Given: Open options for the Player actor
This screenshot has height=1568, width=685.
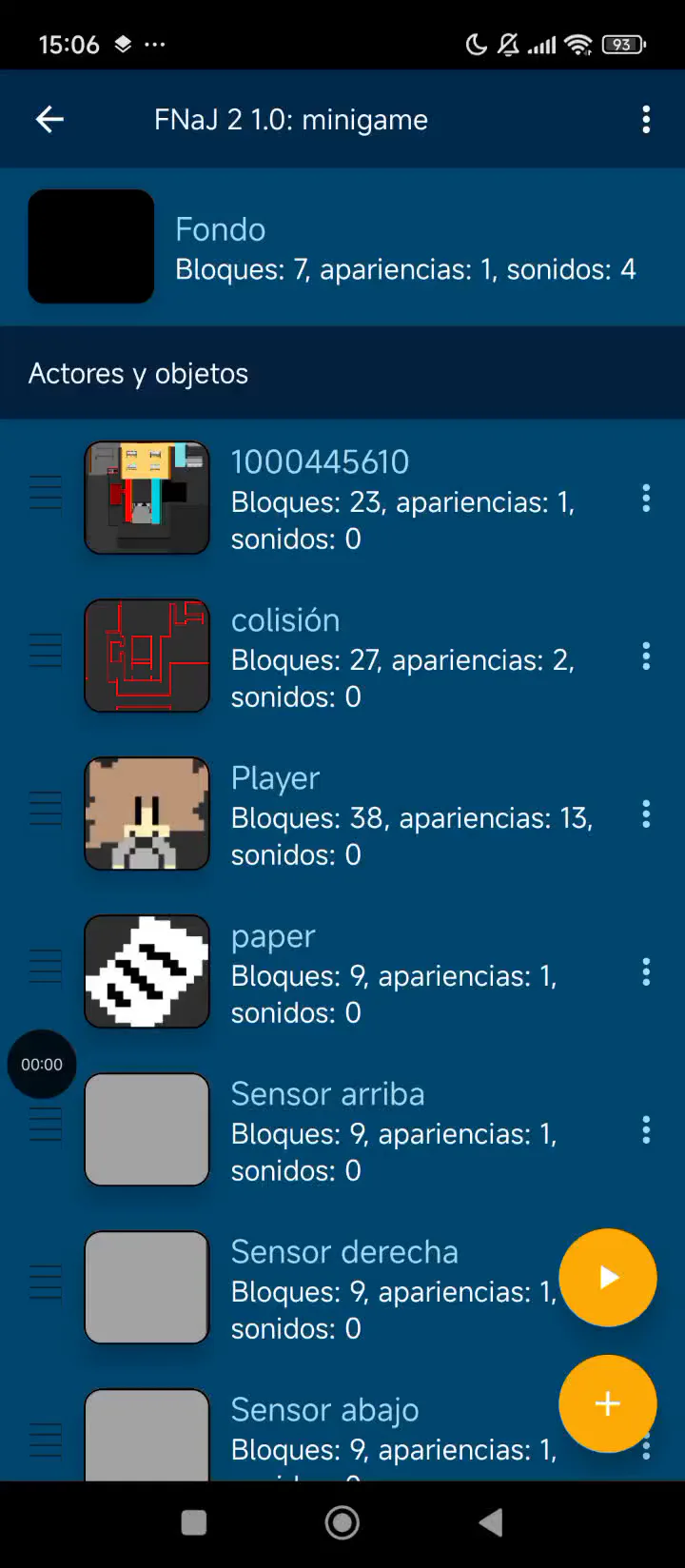Looking at the screenshot, I should click(646, 813).
